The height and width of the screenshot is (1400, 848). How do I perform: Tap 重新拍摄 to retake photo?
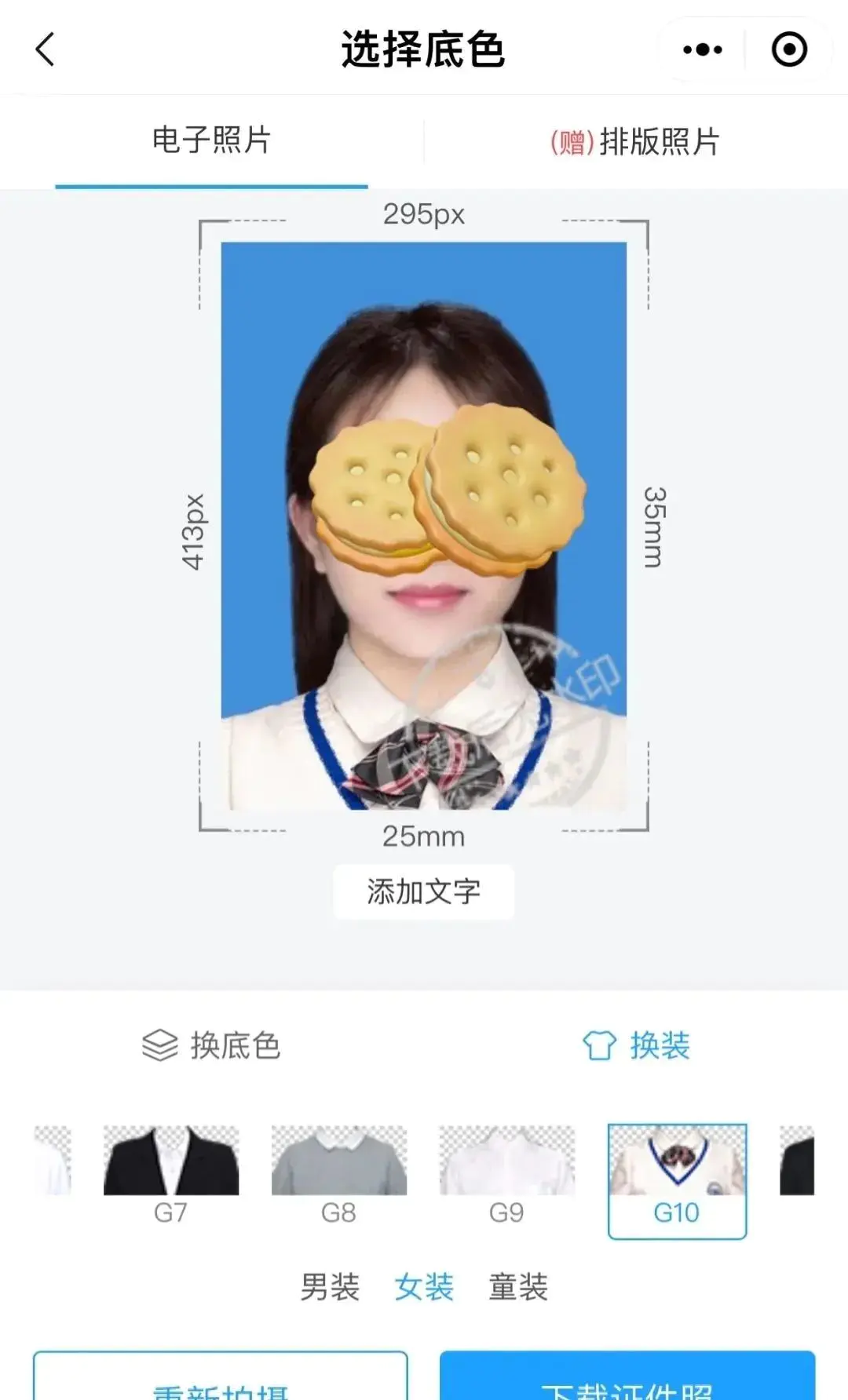pos(221,1383)
